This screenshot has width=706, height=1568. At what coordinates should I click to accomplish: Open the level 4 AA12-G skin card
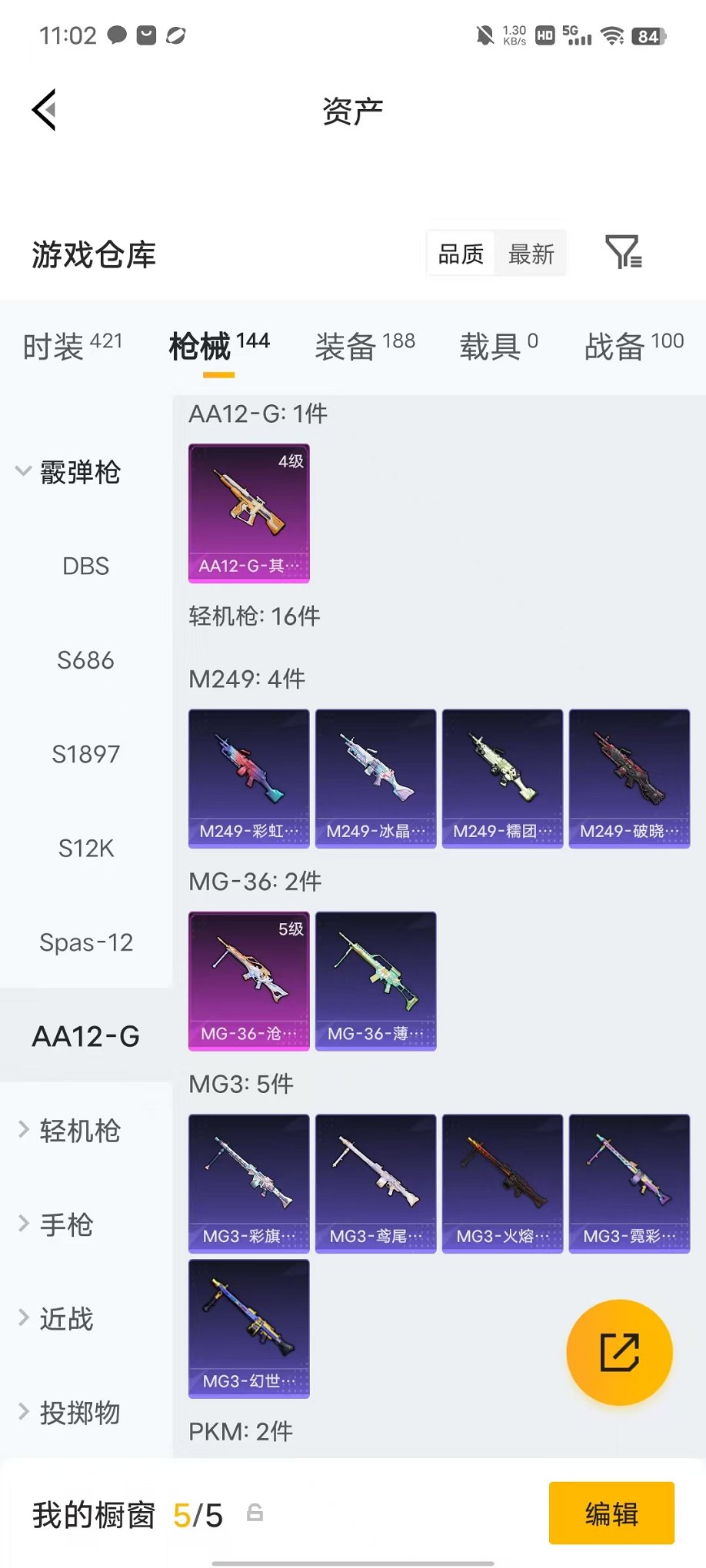pyautogui.click(x=249, y=513)
